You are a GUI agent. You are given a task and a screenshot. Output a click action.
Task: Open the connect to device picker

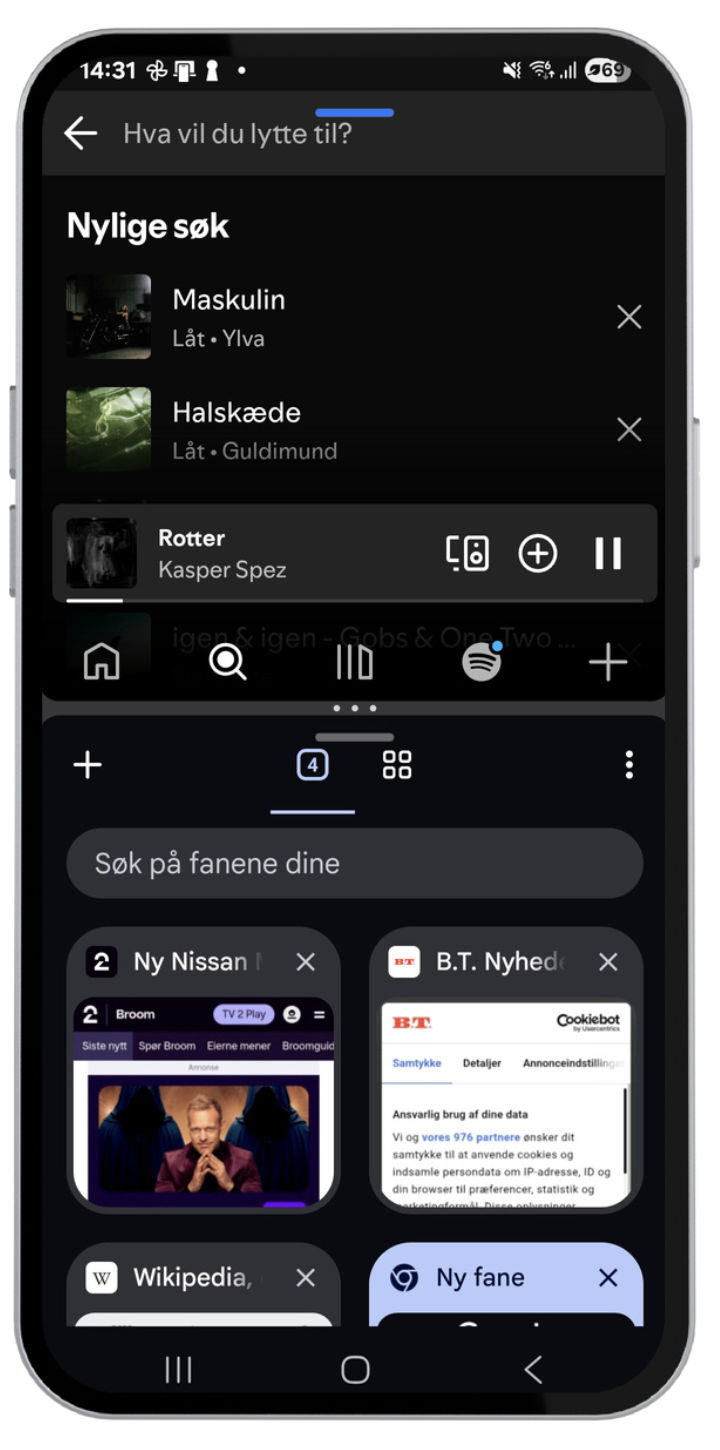tap(467, 553)
